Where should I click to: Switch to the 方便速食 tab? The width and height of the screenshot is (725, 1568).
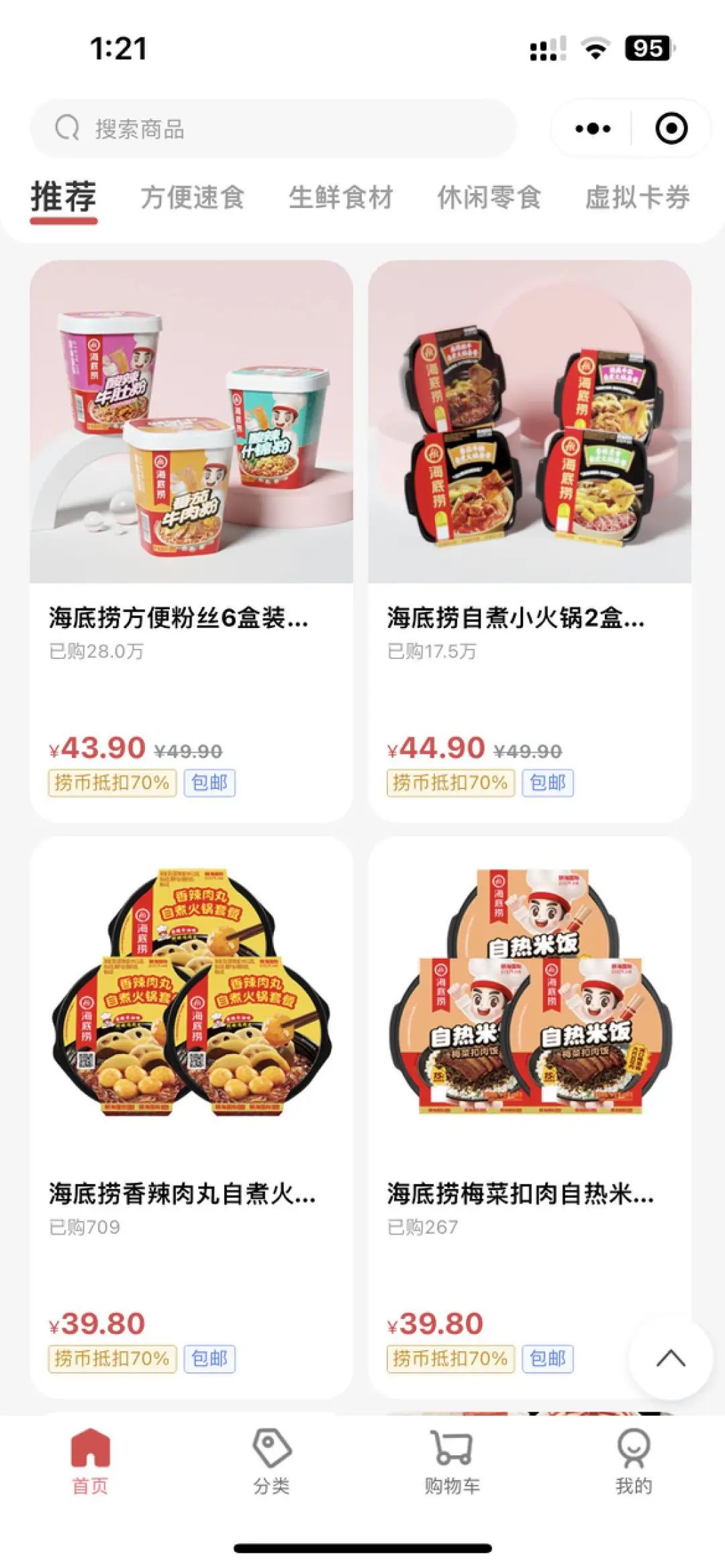pyautogui.click(x=192, y=198)
